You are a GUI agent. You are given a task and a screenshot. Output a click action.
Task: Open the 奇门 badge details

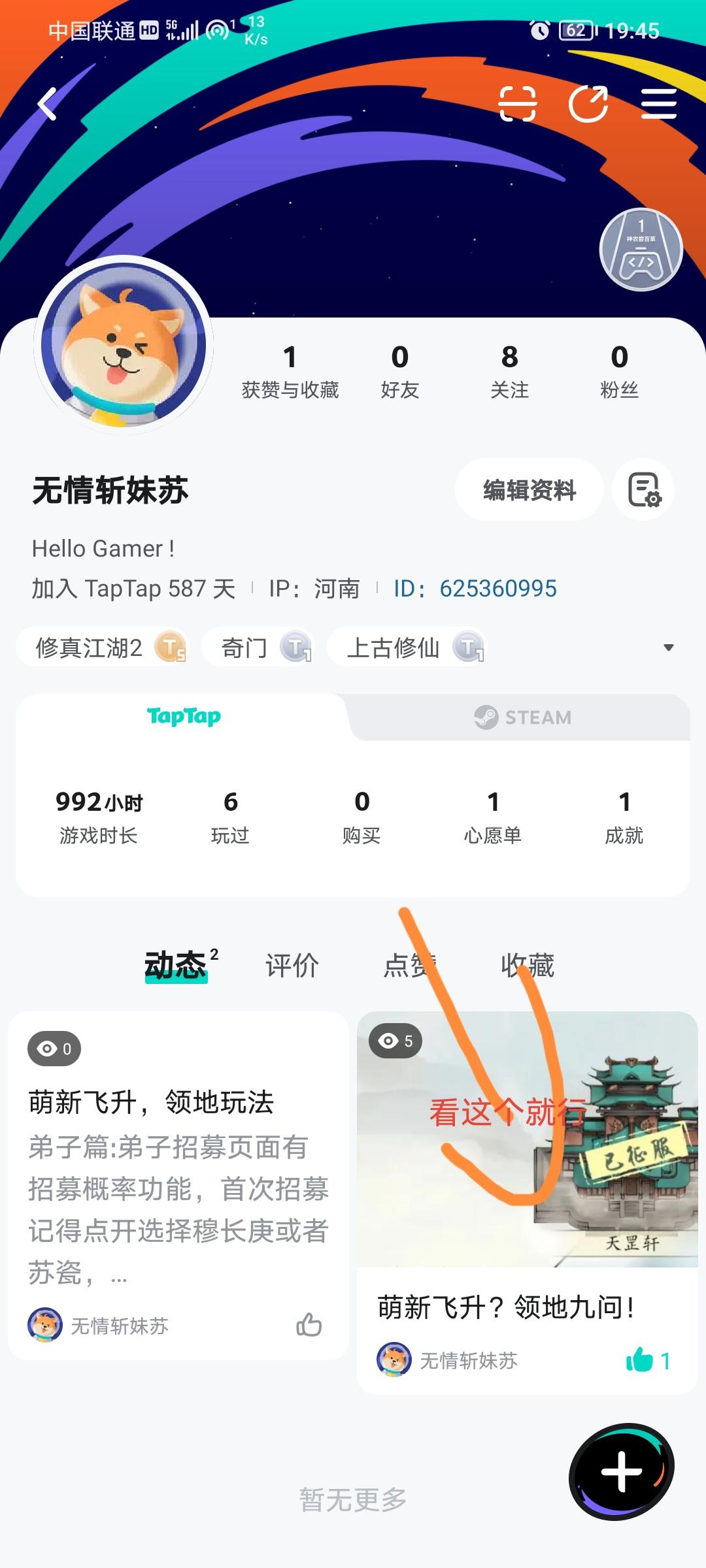(x=258, y=647)
